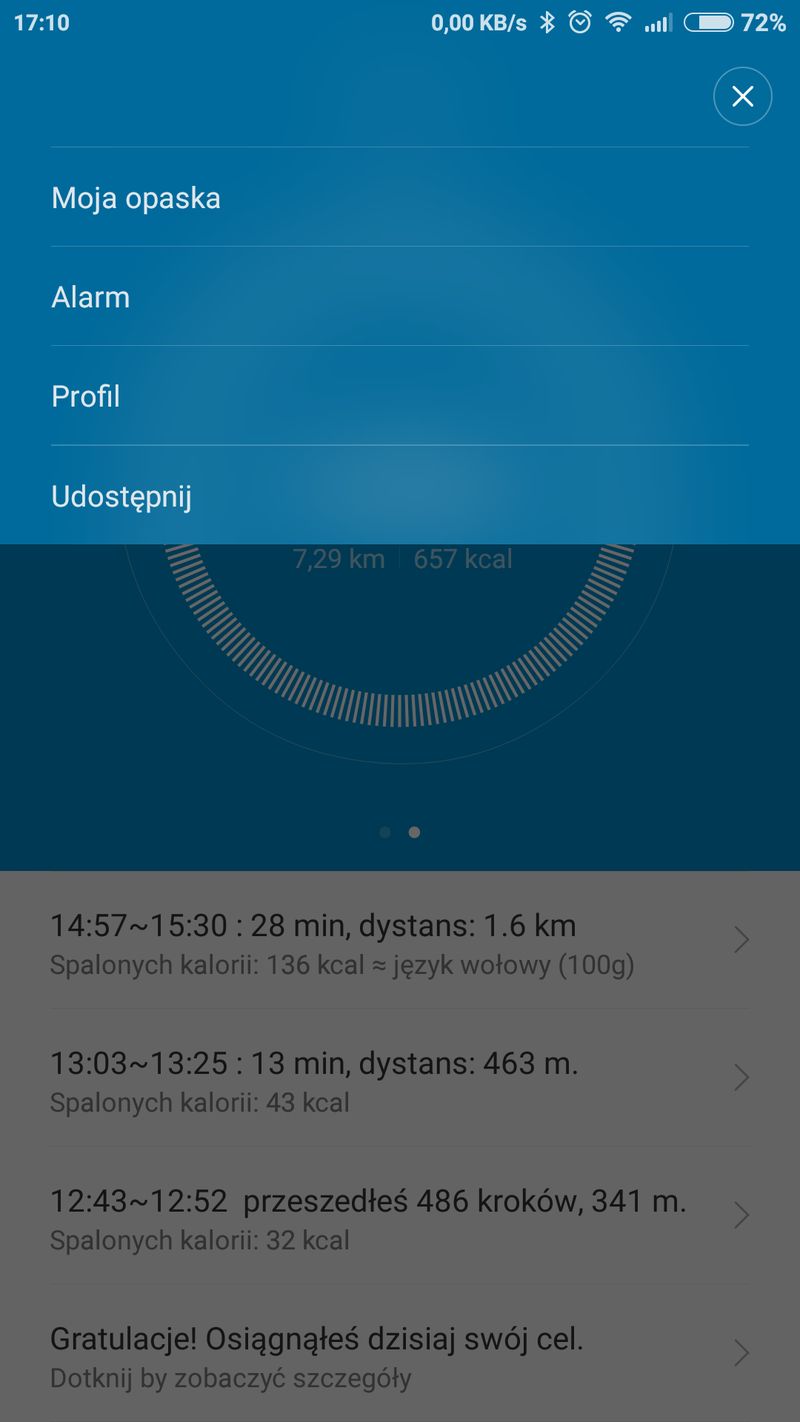Tap the Wi-Fi icon in the status bar
Viewport: 800px width, 1422px height.
click(618, 22)
